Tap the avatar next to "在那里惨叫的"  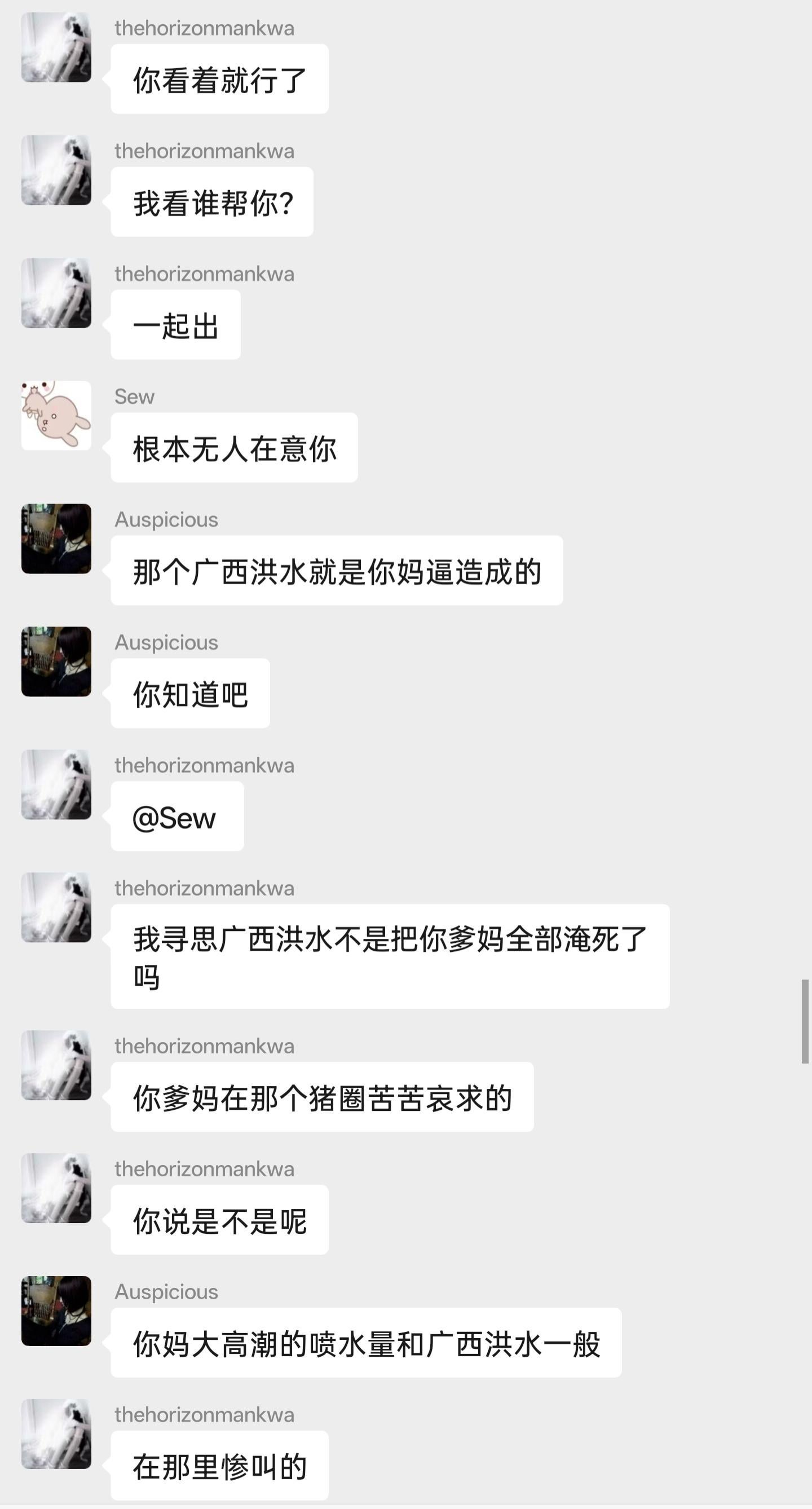coord(56,1433)
